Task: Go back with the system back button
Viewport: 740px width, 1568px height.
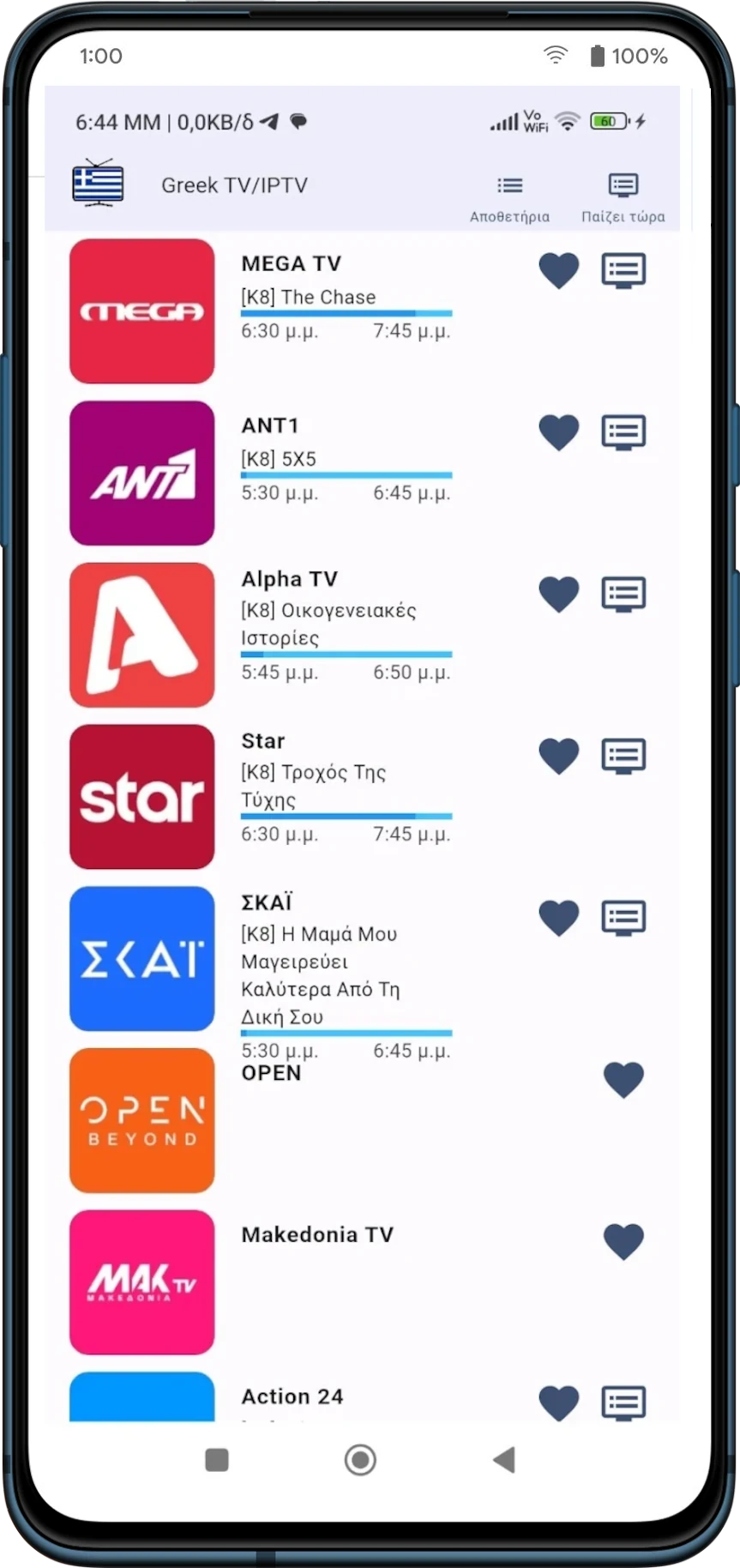Action: (x=504, y=1459)
